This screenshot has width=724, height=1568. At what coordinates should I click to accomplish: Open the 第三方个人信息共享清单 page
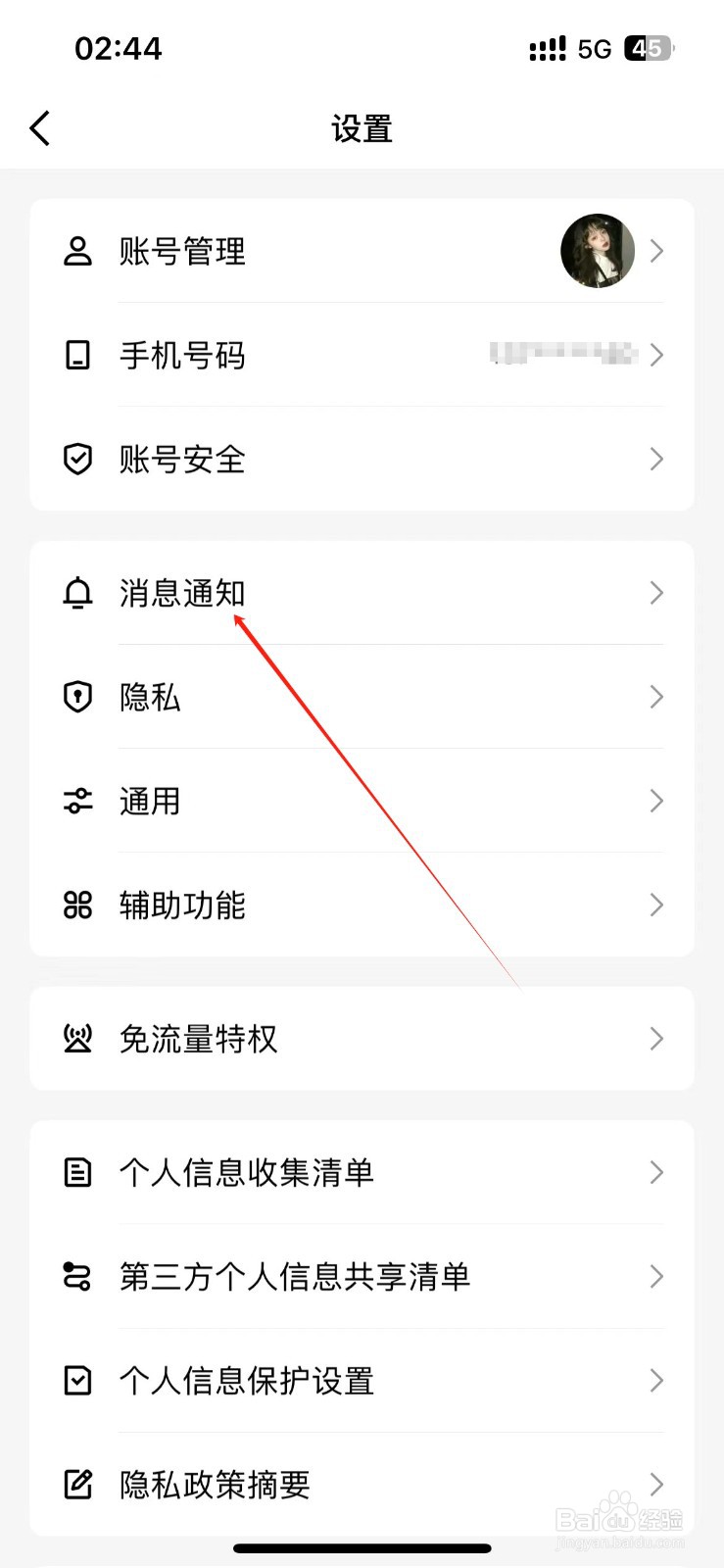point(362,1276)
